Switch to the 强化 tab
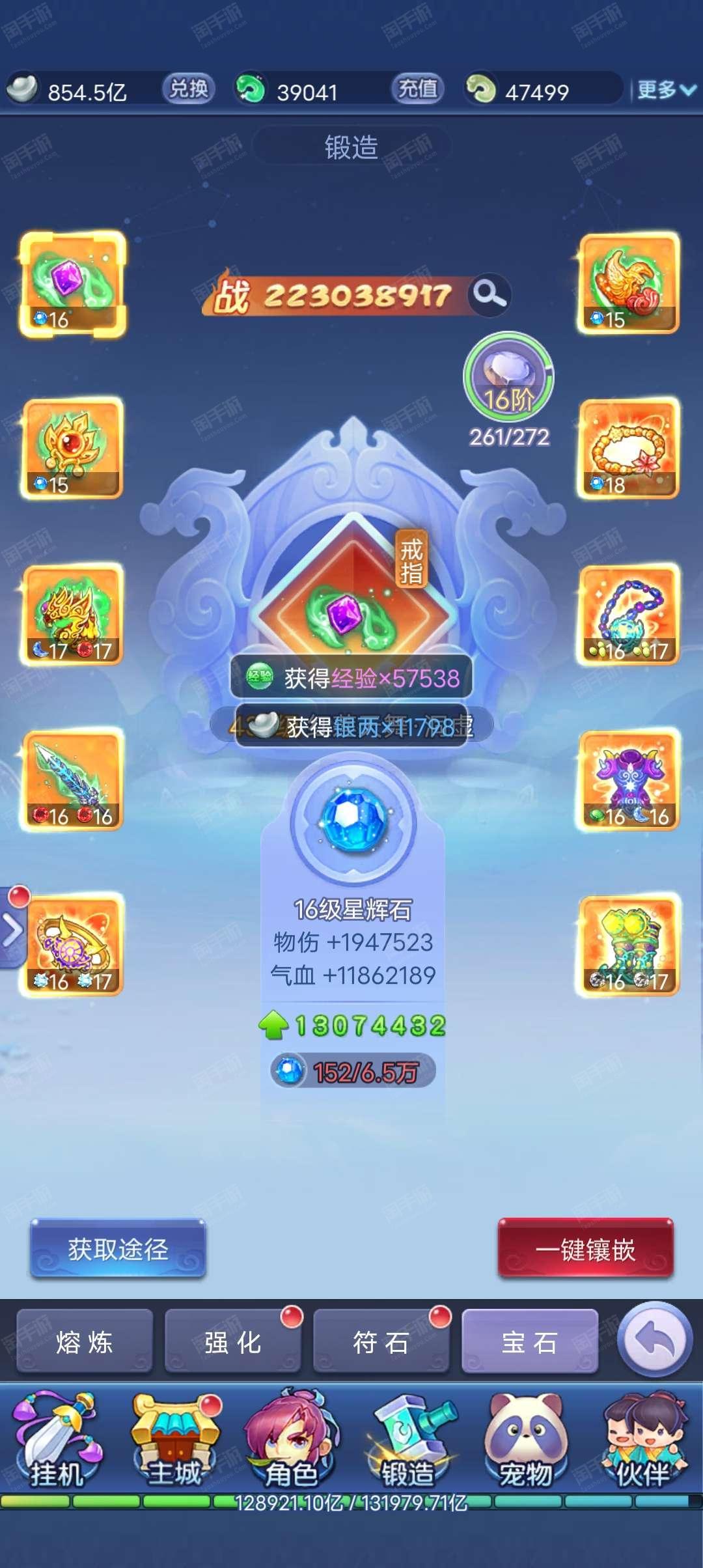 pos(233,1341)
